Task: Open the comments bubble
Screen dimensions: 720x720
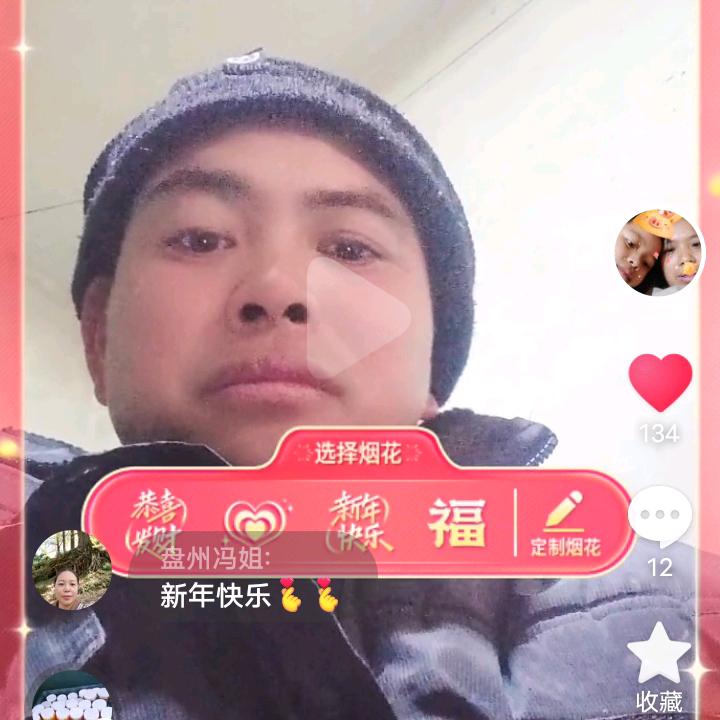Action: 659,517
